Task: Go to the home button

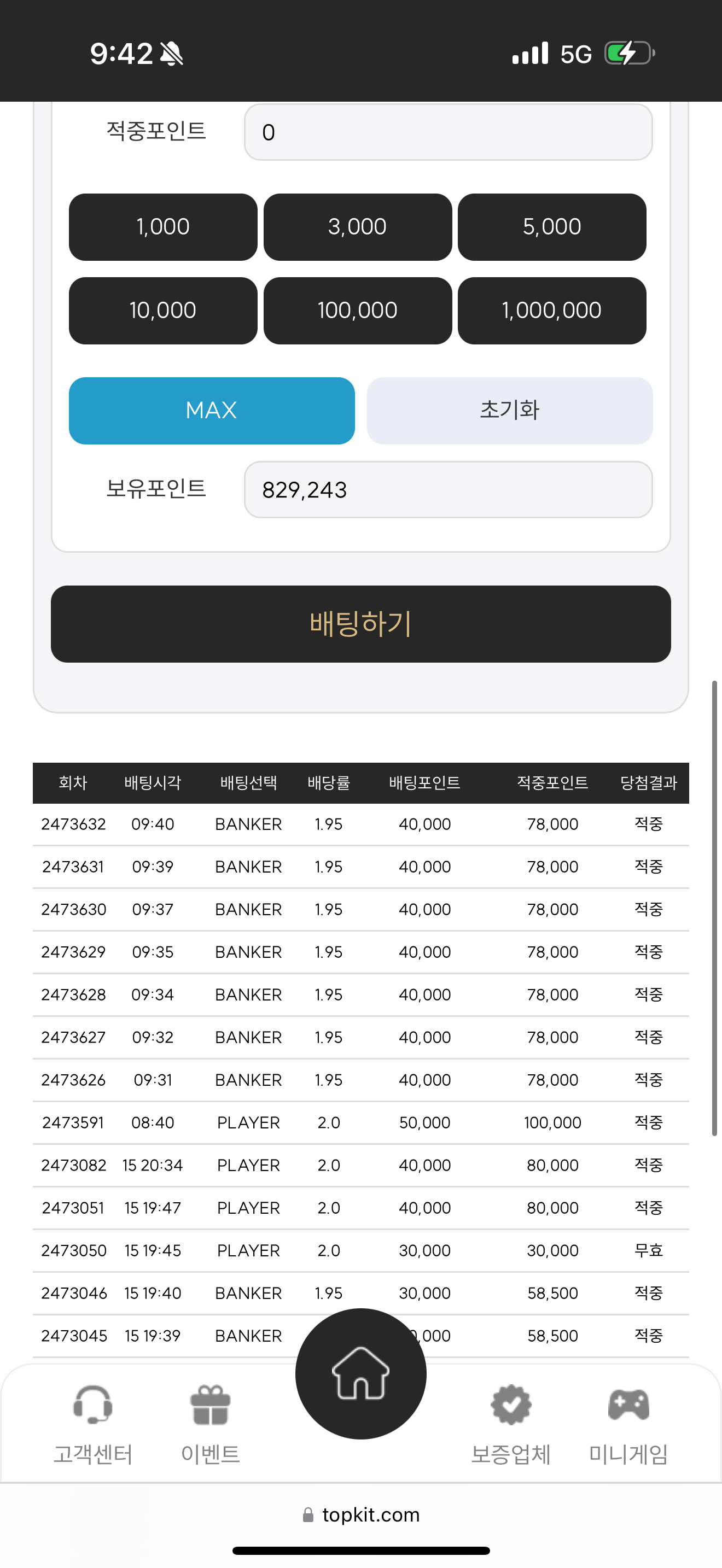Action: pos(360,1374)
